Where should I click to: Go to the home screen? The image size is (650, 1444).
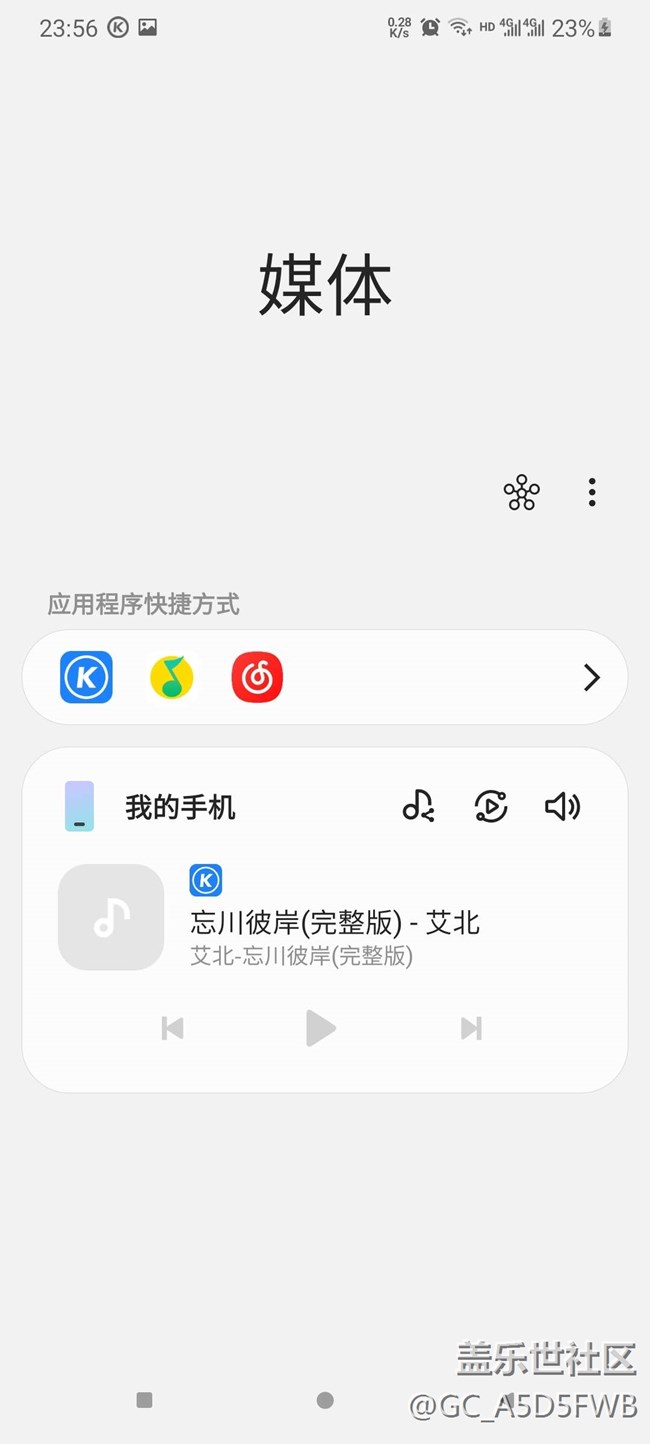(x=325, y=1400)
